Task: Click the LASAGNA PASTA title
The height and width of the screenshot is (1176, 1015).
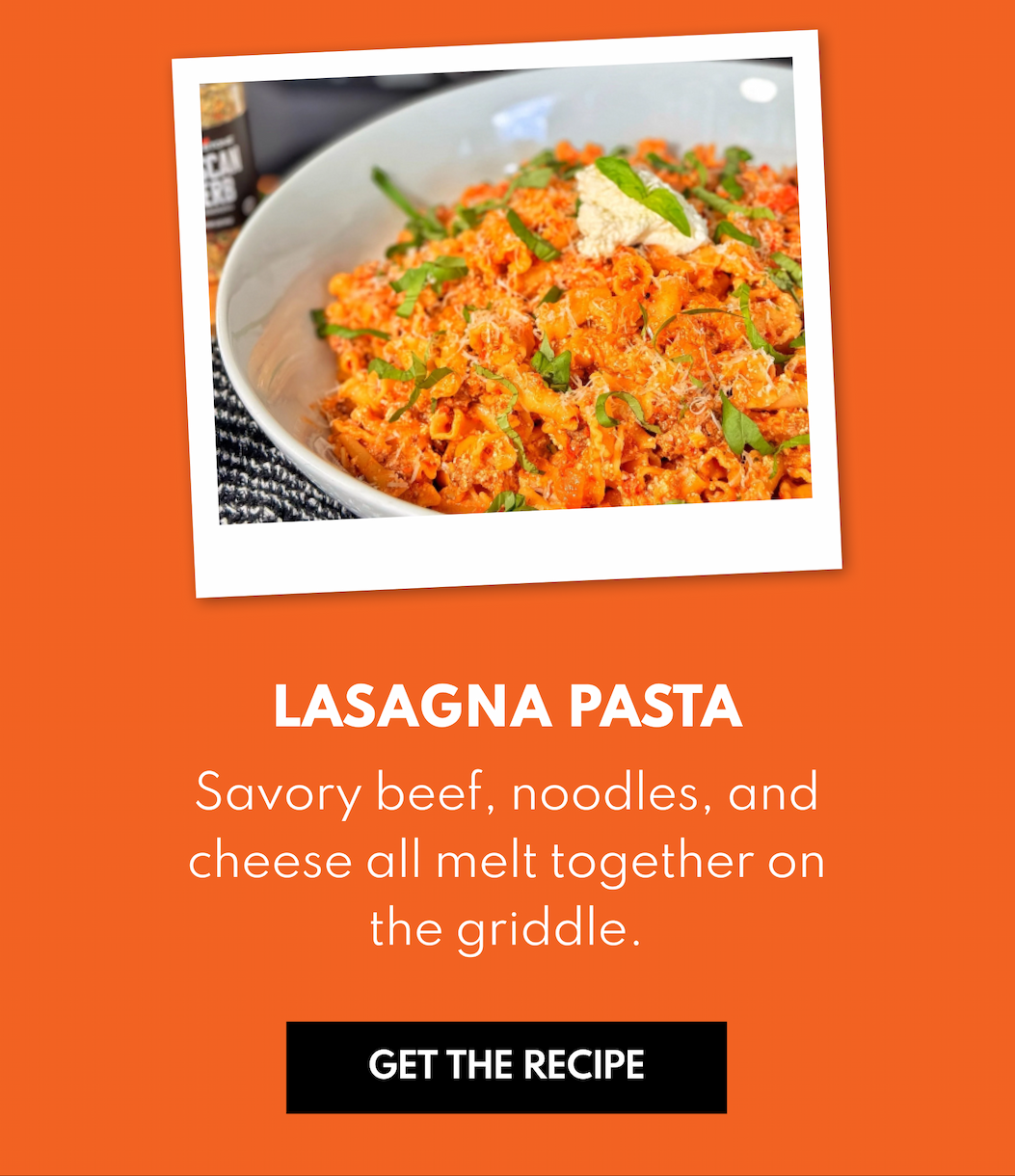Action: (x=508, y=707)
